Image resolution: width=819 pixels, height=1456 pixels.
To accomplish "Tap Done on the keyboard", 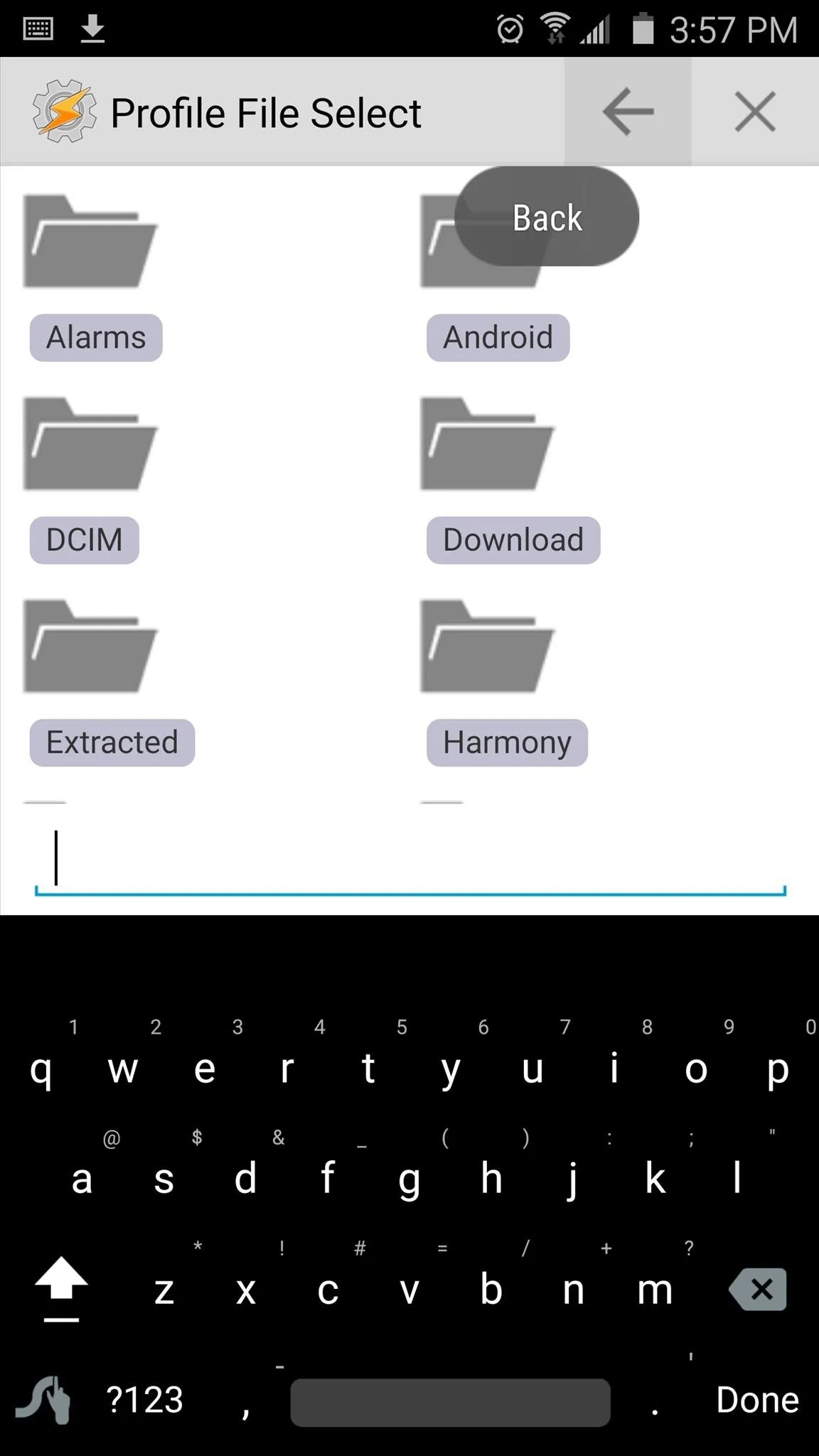I will click(757, 1400).
